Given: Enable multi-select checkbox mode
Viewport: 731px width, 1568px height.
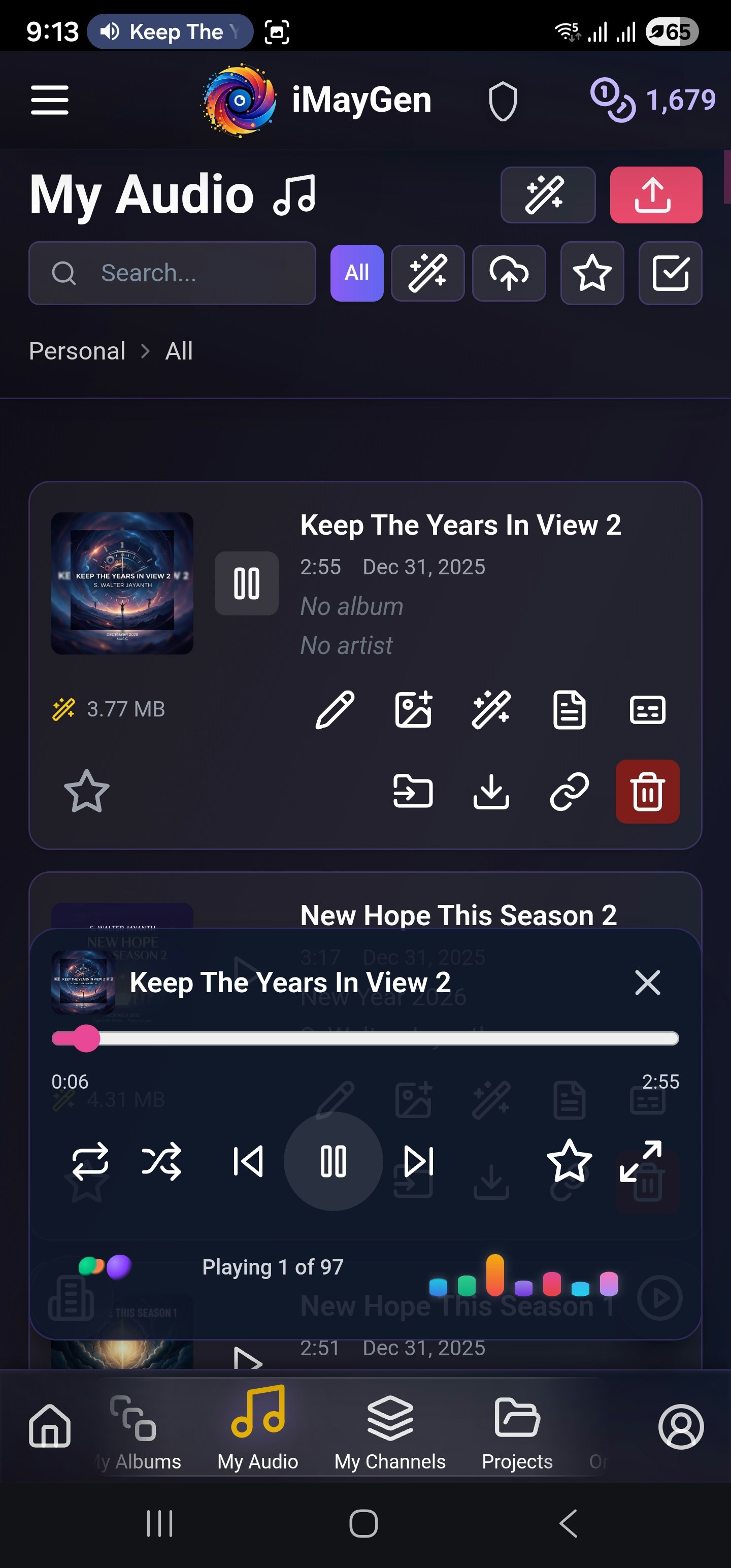Looking at the screenshot, I should [x=670, y=273].
